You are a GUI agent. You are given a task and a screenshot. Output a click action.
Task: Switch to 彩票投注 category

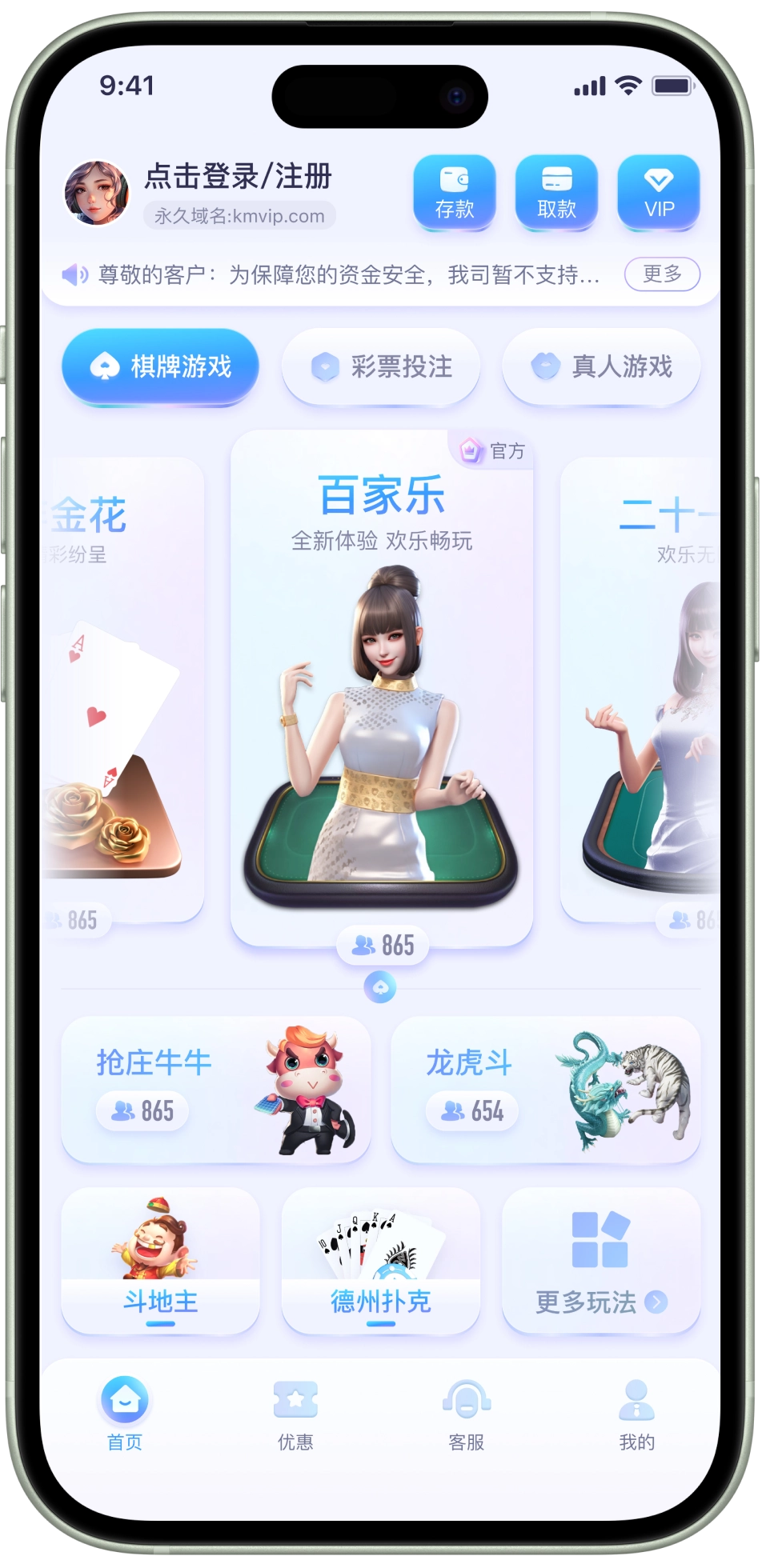(381, 367)
